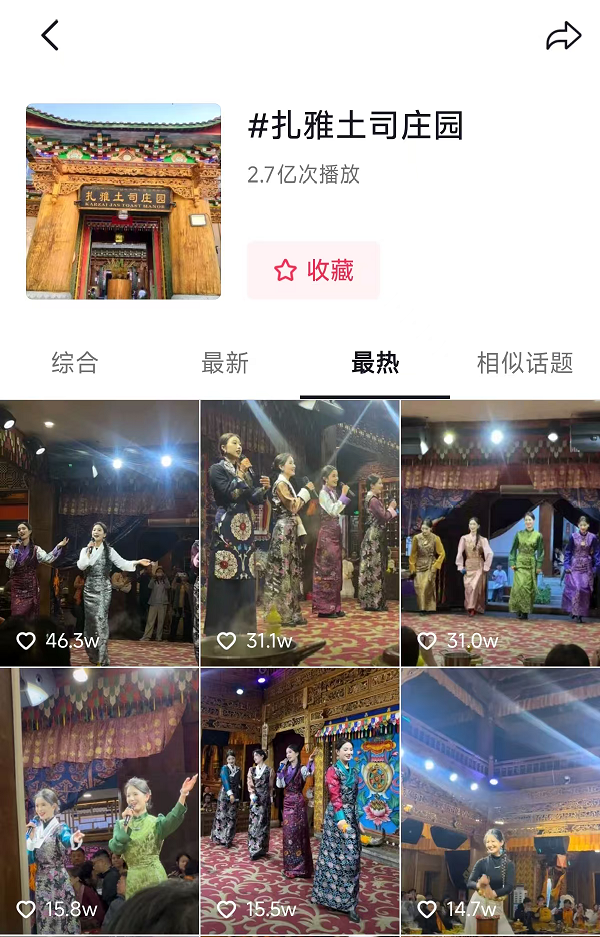The height and width of the screenshot is (937, 600).
Task: Tap the 收藏 button to favorite topic
Action: [313, 270]
